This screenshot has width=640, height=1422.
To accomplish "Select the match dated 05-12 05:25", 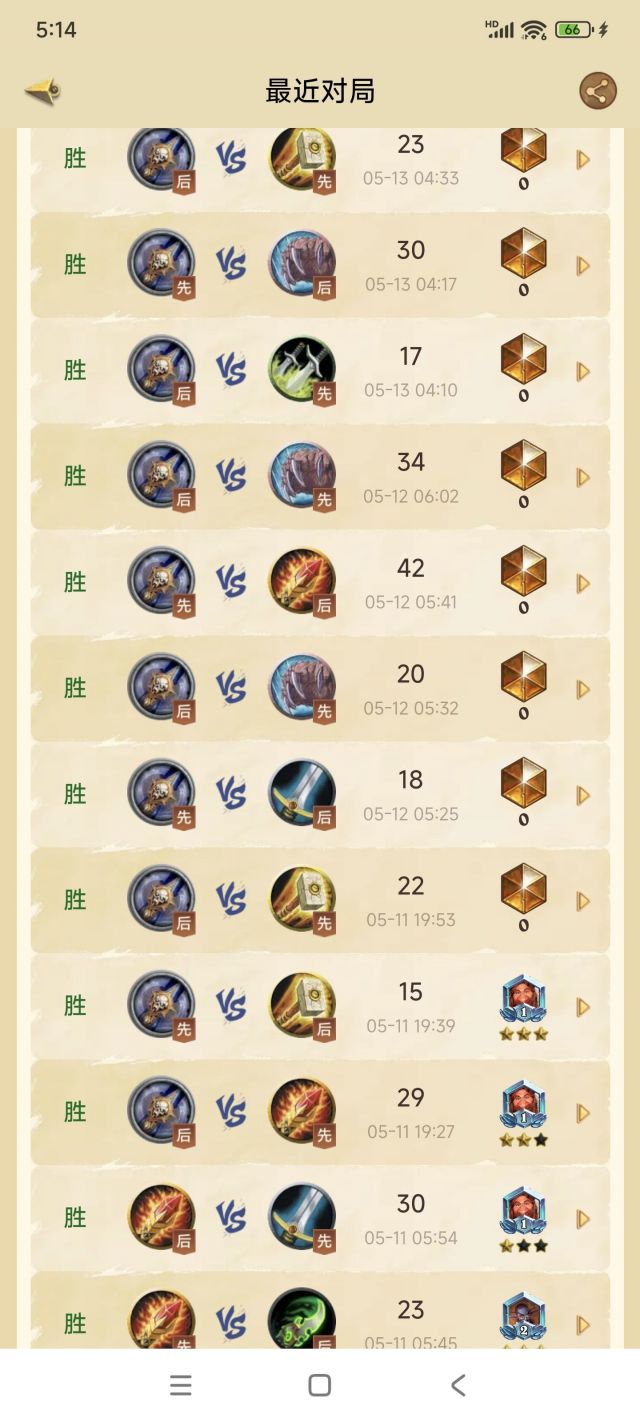I will coord(583,796).
